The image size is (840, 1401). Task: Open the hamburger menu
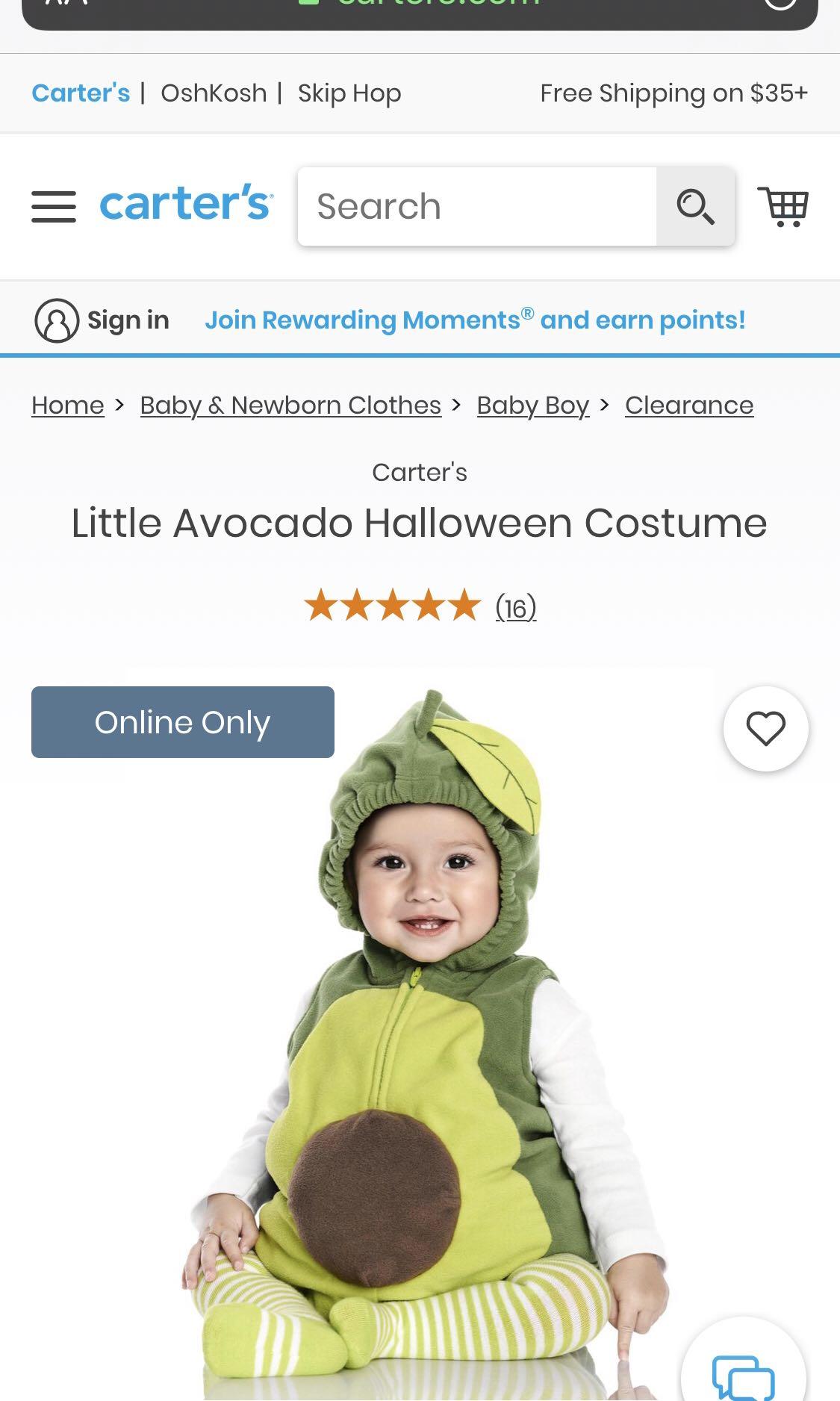point(54,206)
